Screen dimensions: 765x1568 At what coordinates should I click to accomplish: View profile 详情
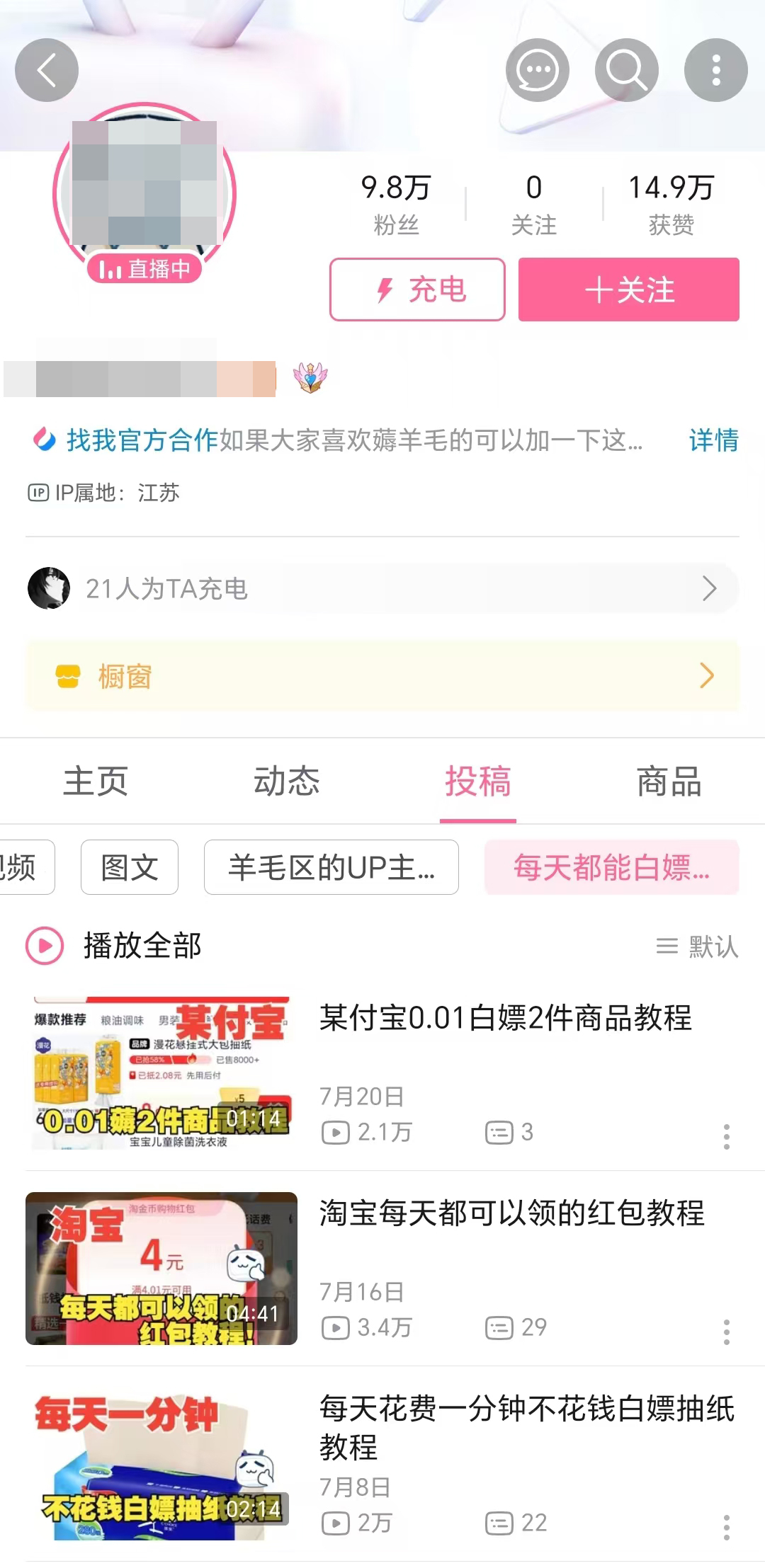pyautogui.click(x=713, y=440)
